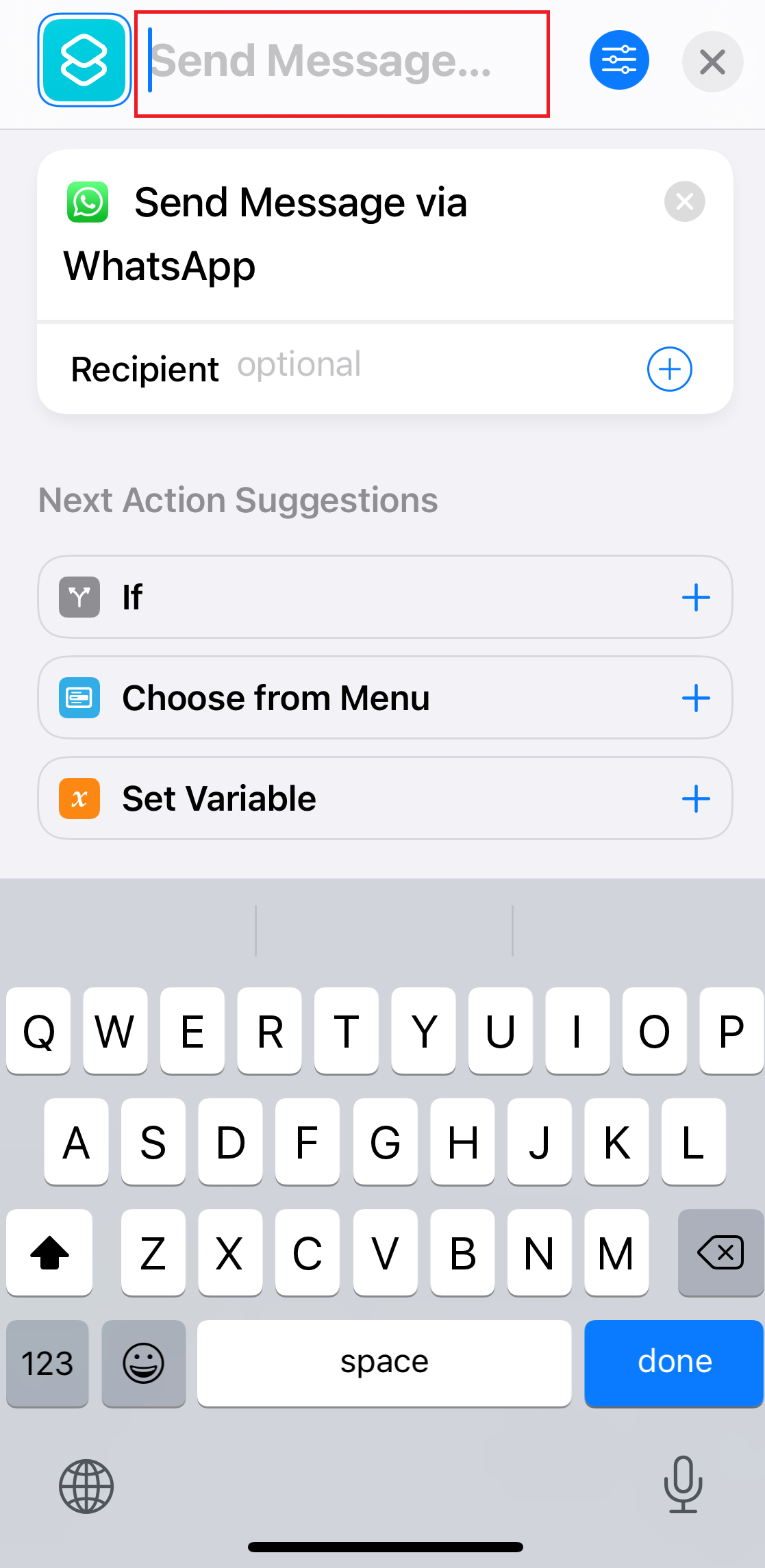765x1568 pixels.
Task: Open the shortcut settings sliders button
Action: 619,60
